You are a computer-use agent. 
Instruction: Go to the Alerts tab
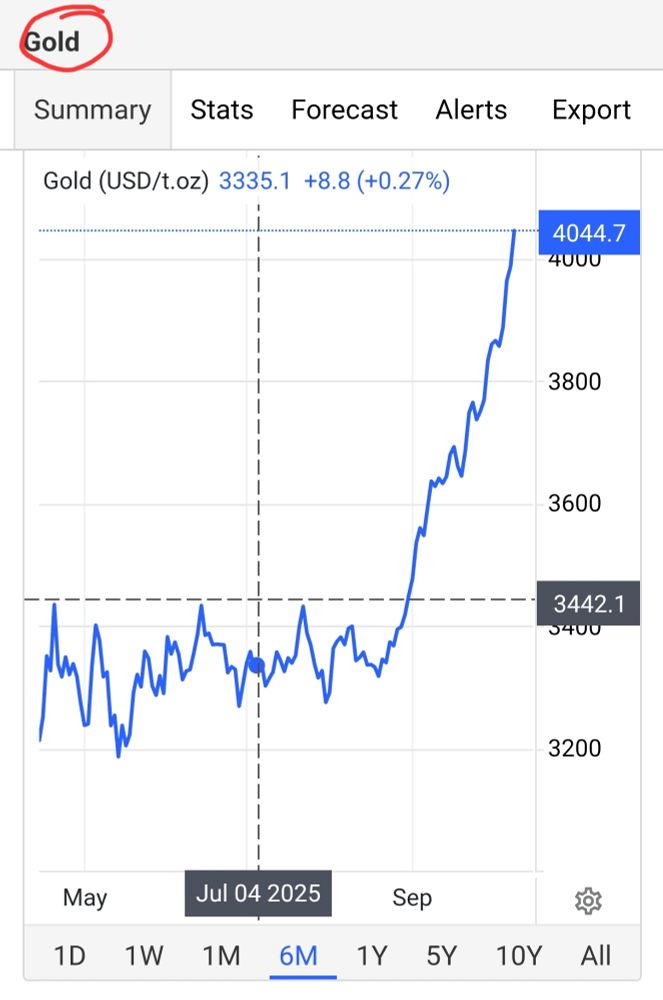click(x=471, y=110)
